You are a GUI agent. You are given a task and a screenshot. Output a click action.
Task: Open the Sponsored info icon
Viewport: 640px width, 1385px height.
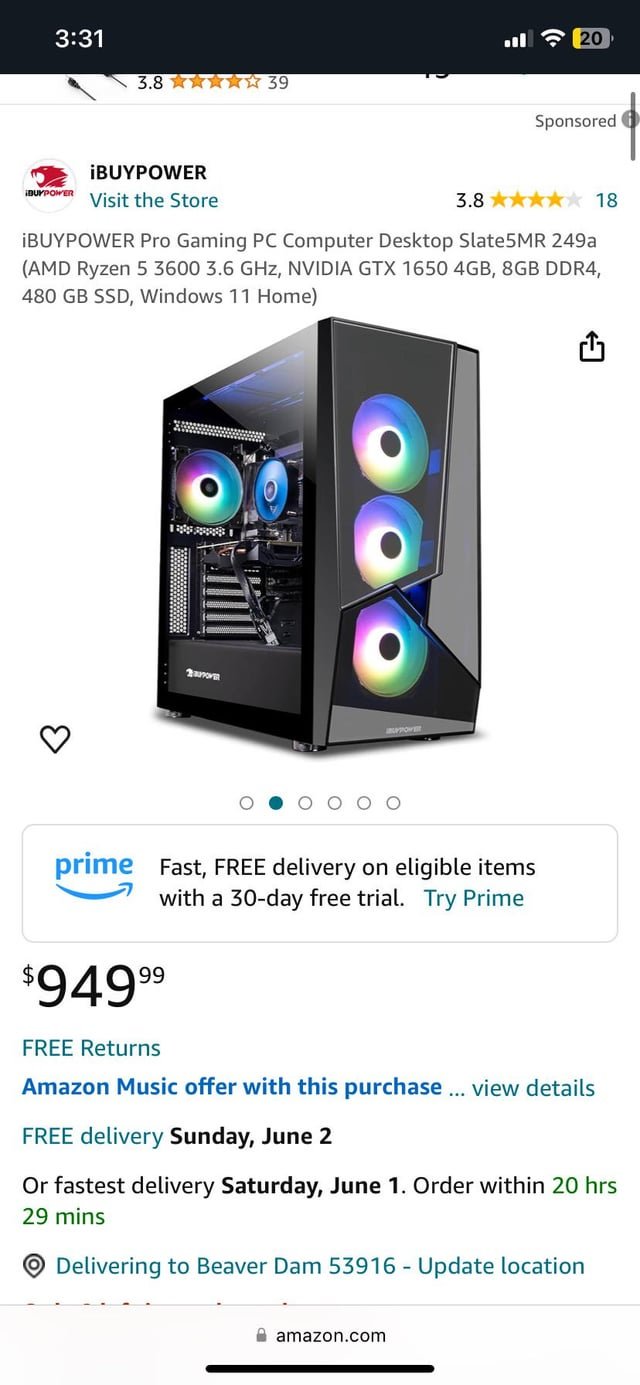point(630,120)
